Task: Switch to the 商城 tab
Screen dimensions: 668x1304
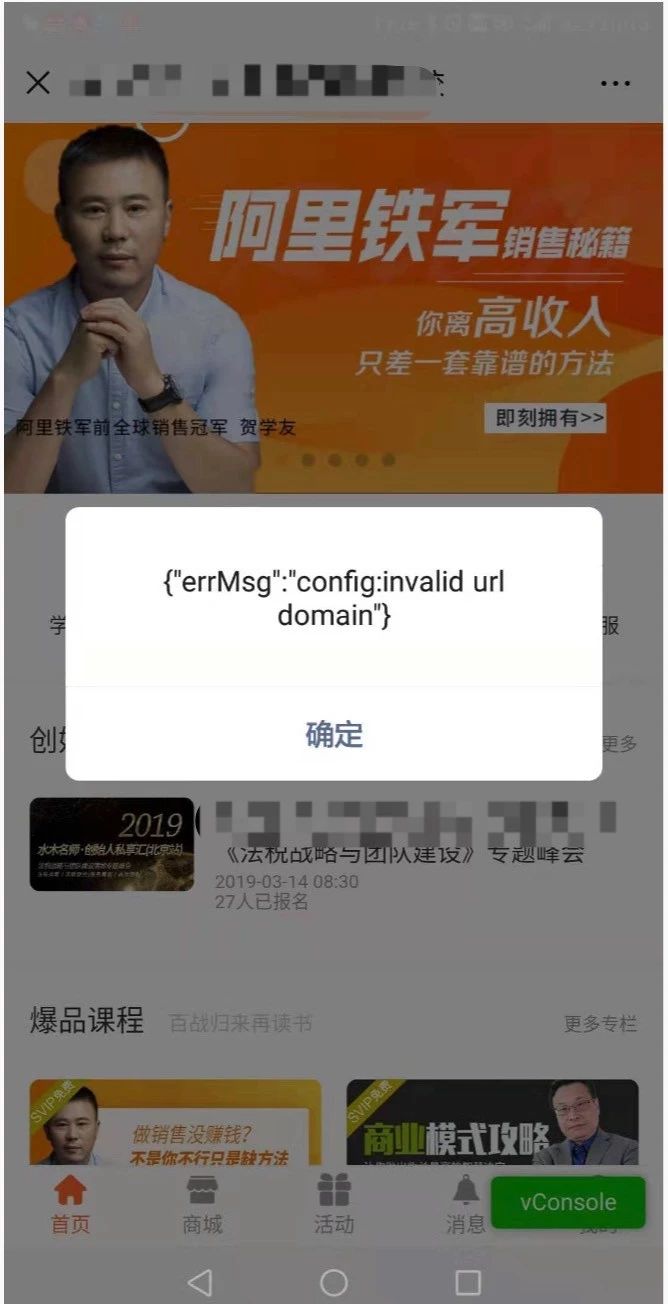Action: tap(203, 1205)
